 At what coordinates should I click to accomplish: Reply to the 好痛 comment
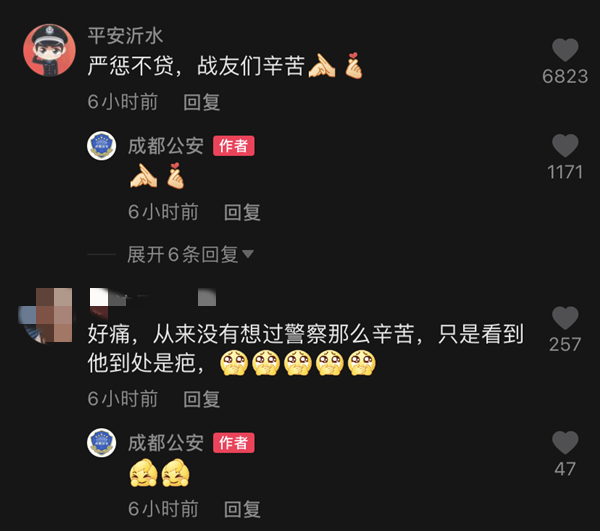point(202,398)
